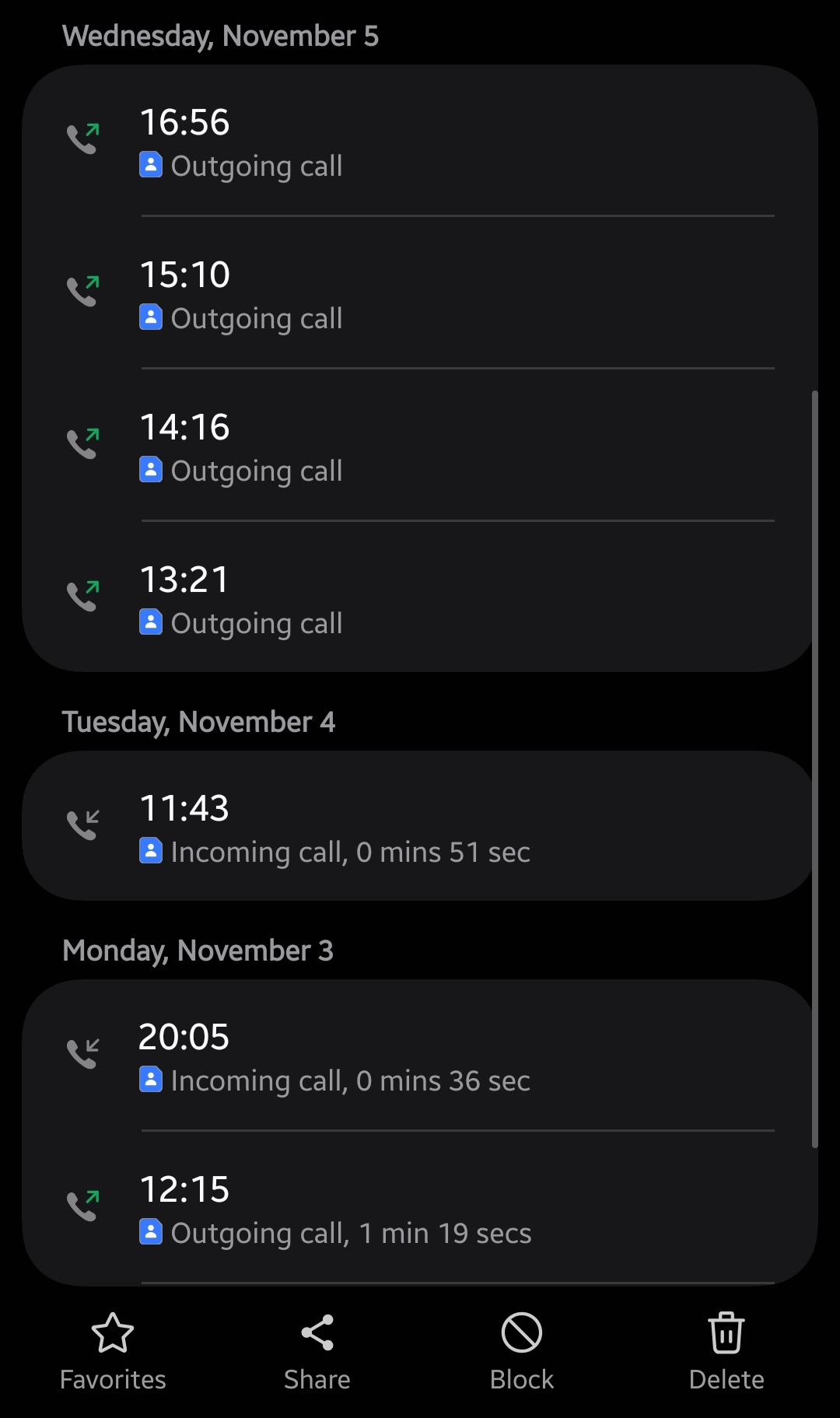Screen dimensions: 840x1418
Task: Tap the outgoing call icon beside 16:56
Action: click(x=84, y=138)
